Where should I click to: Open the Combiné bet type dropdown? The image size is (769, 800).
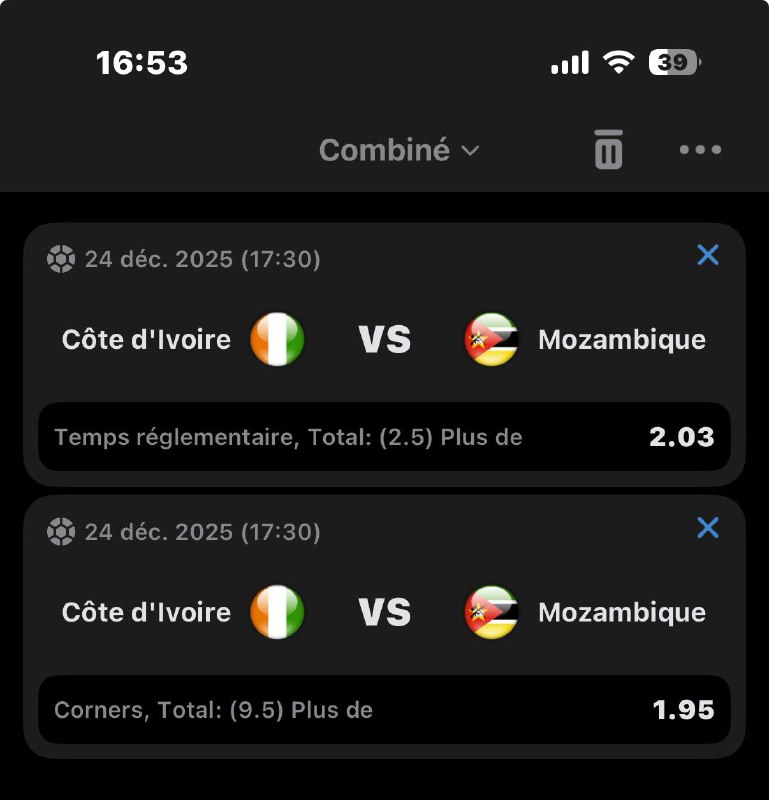click(x=399, y=150)
